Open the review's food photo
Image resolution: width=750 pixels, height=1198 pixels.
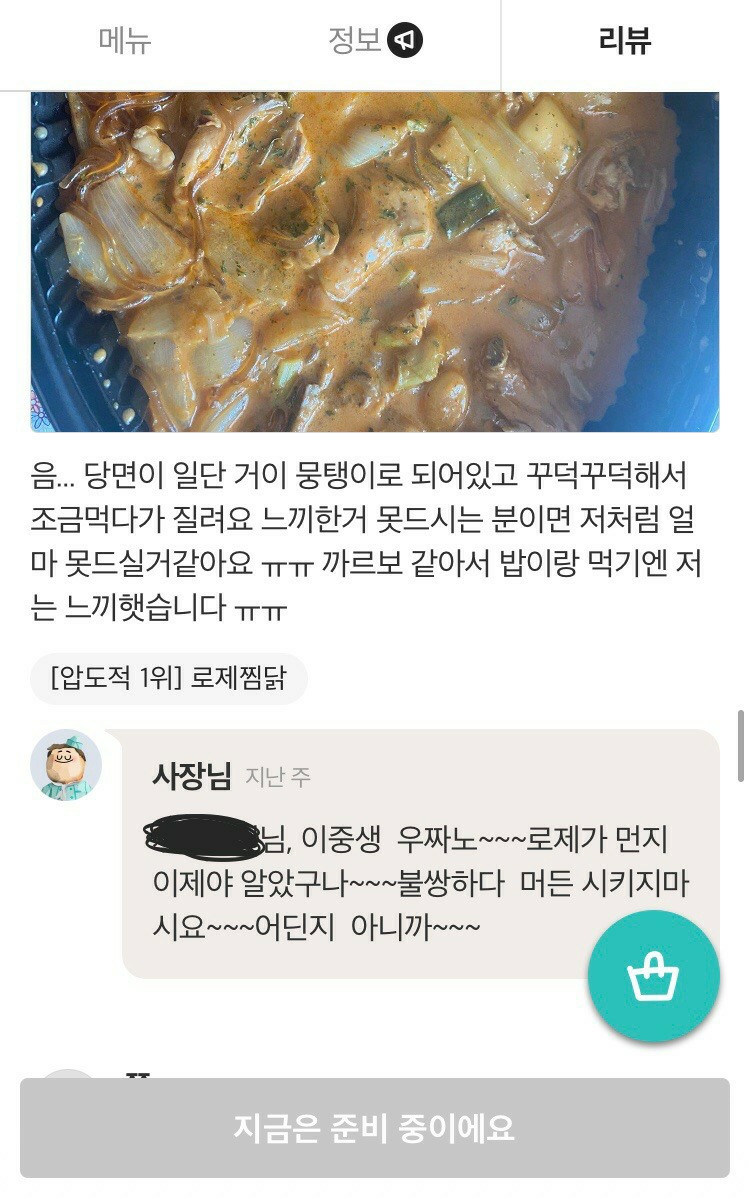coord(374,260)
